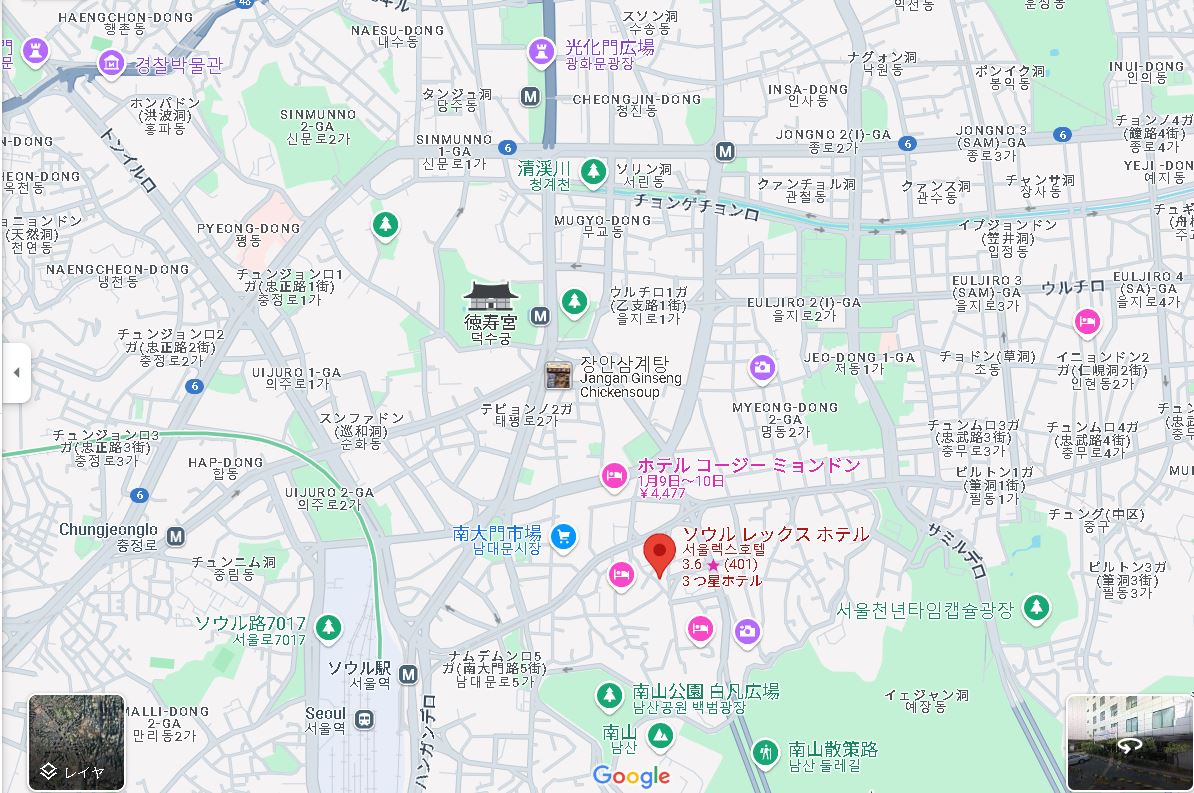Tap the 徳寿宮 palace landmark
1194x793 pixels.
(491, 297)
